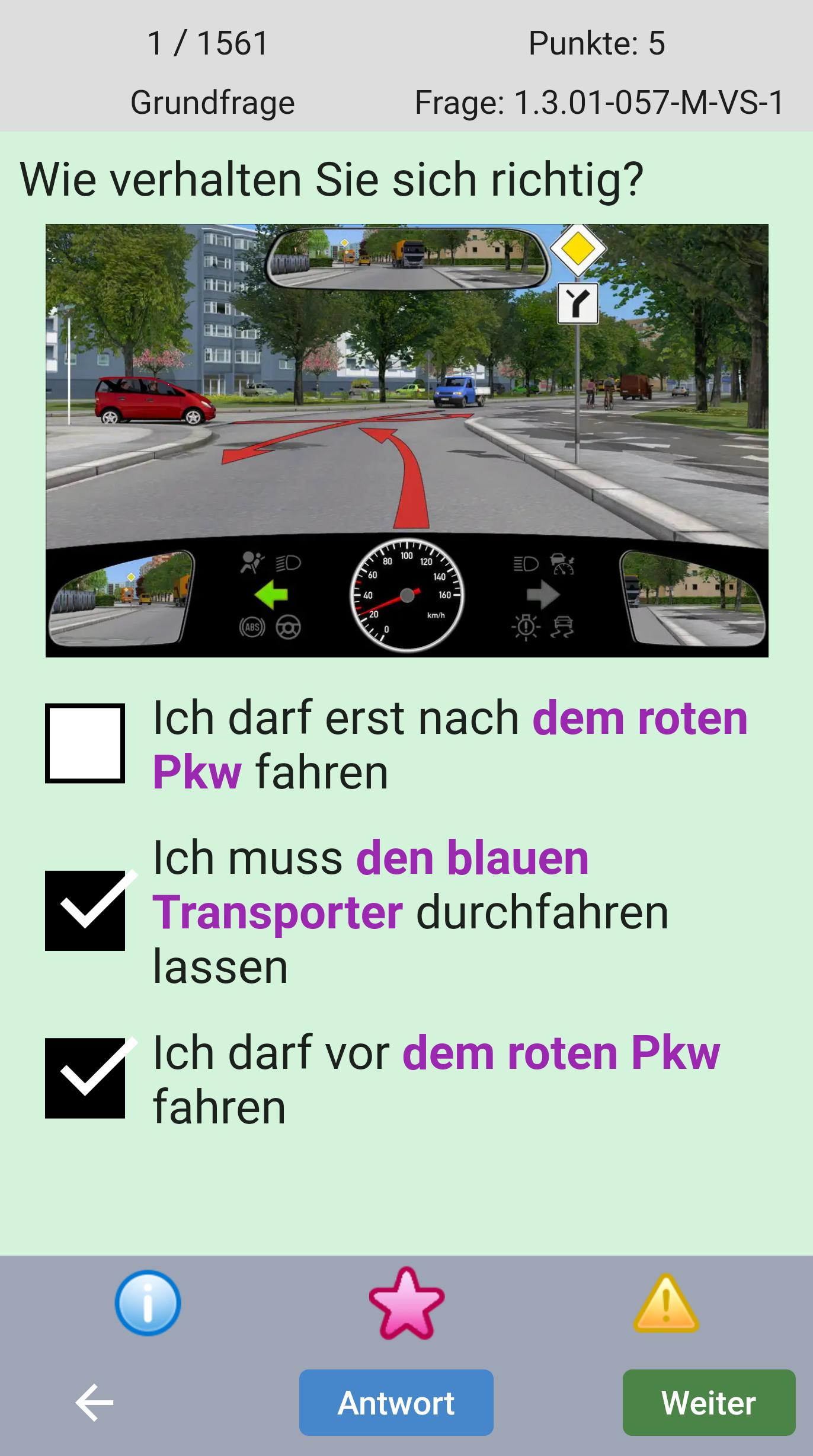Open the blue info icon
Screen dimensions: 813x1456
148,1302
